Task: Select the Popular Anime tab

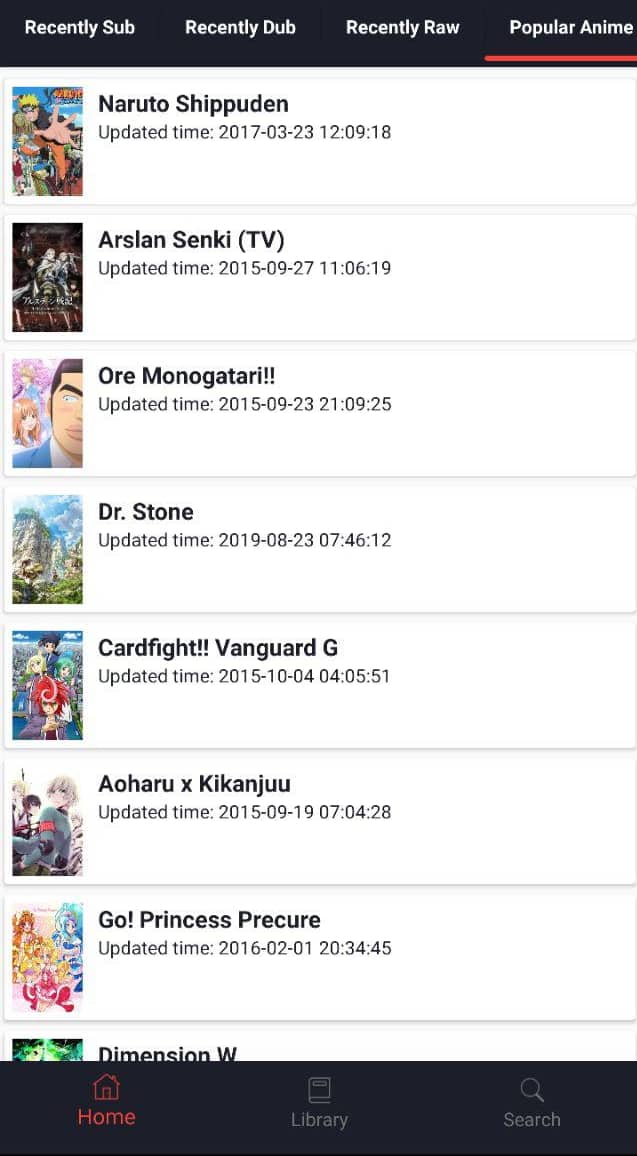Action: pos(570,28)
